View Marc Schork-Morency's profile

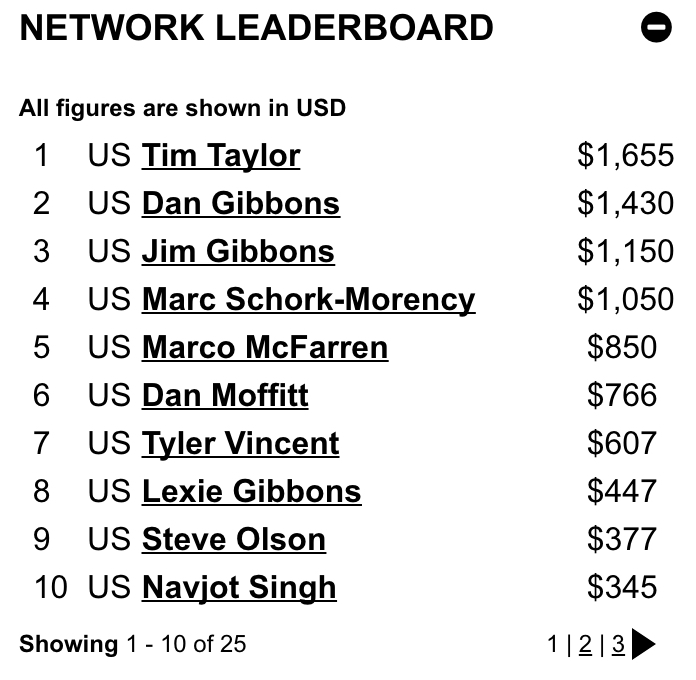[x=308, y=300]
